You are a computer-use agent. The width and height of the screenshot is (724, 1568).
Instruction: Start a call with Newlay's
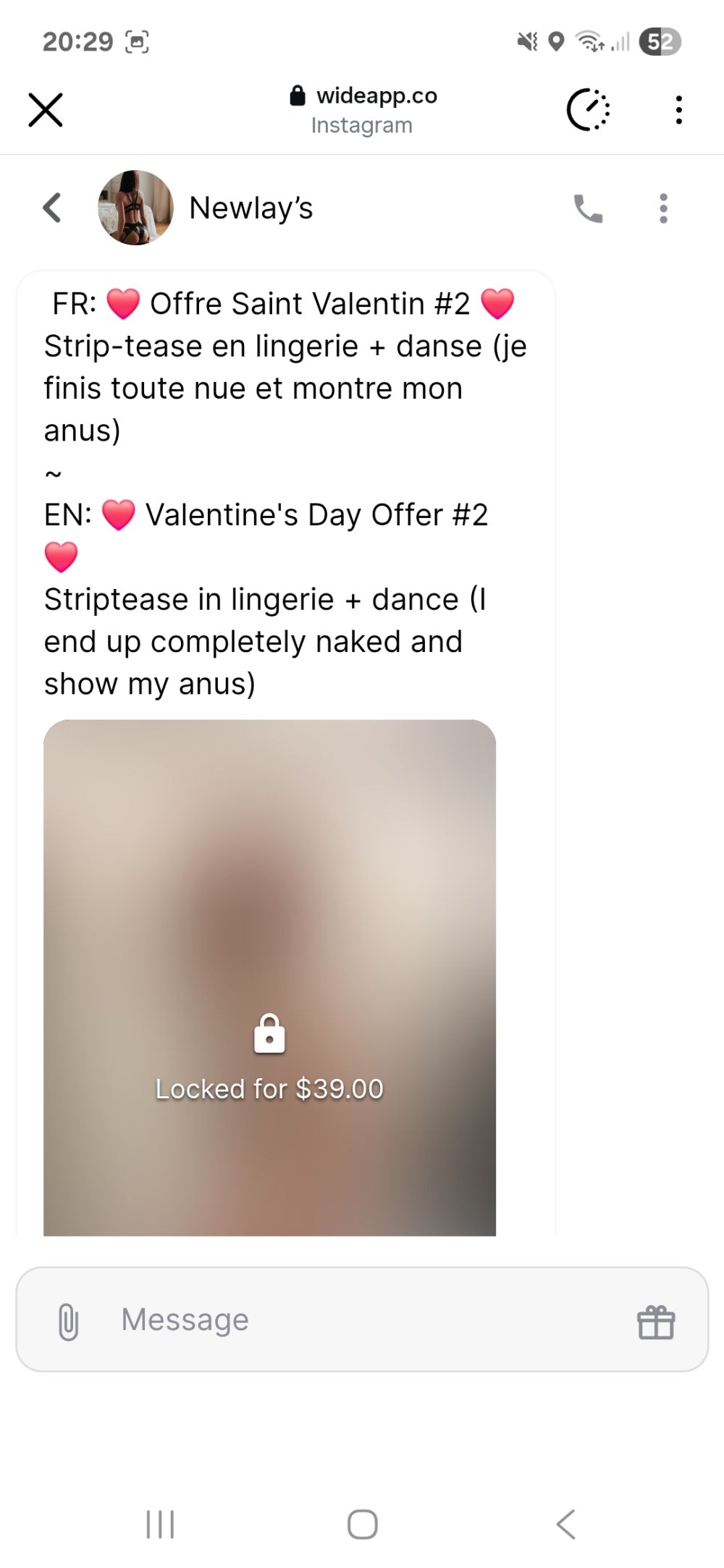(x=588, y=209)
